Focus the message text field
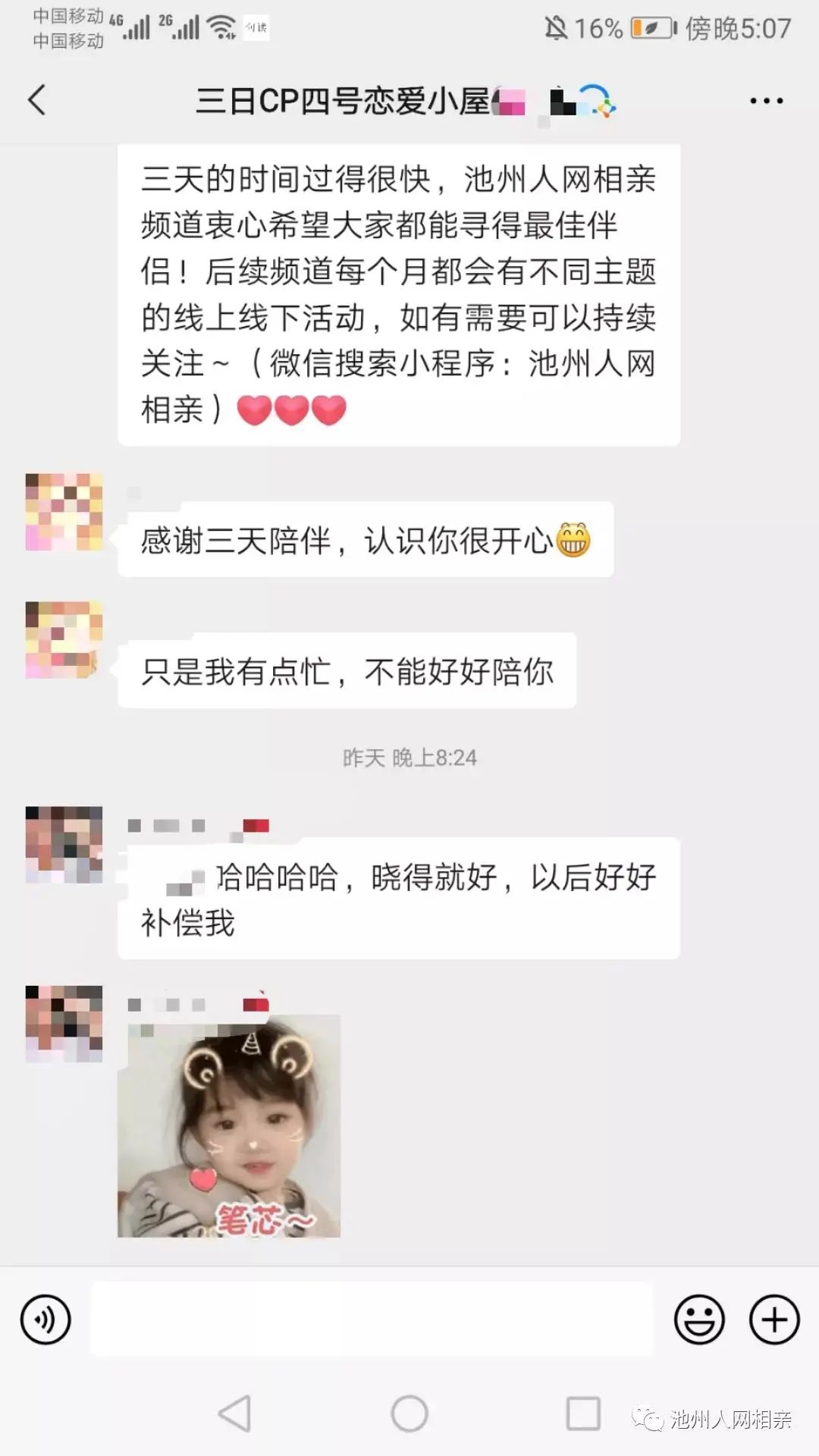The image size is (819, 1456). click(x=372, y=1319)
